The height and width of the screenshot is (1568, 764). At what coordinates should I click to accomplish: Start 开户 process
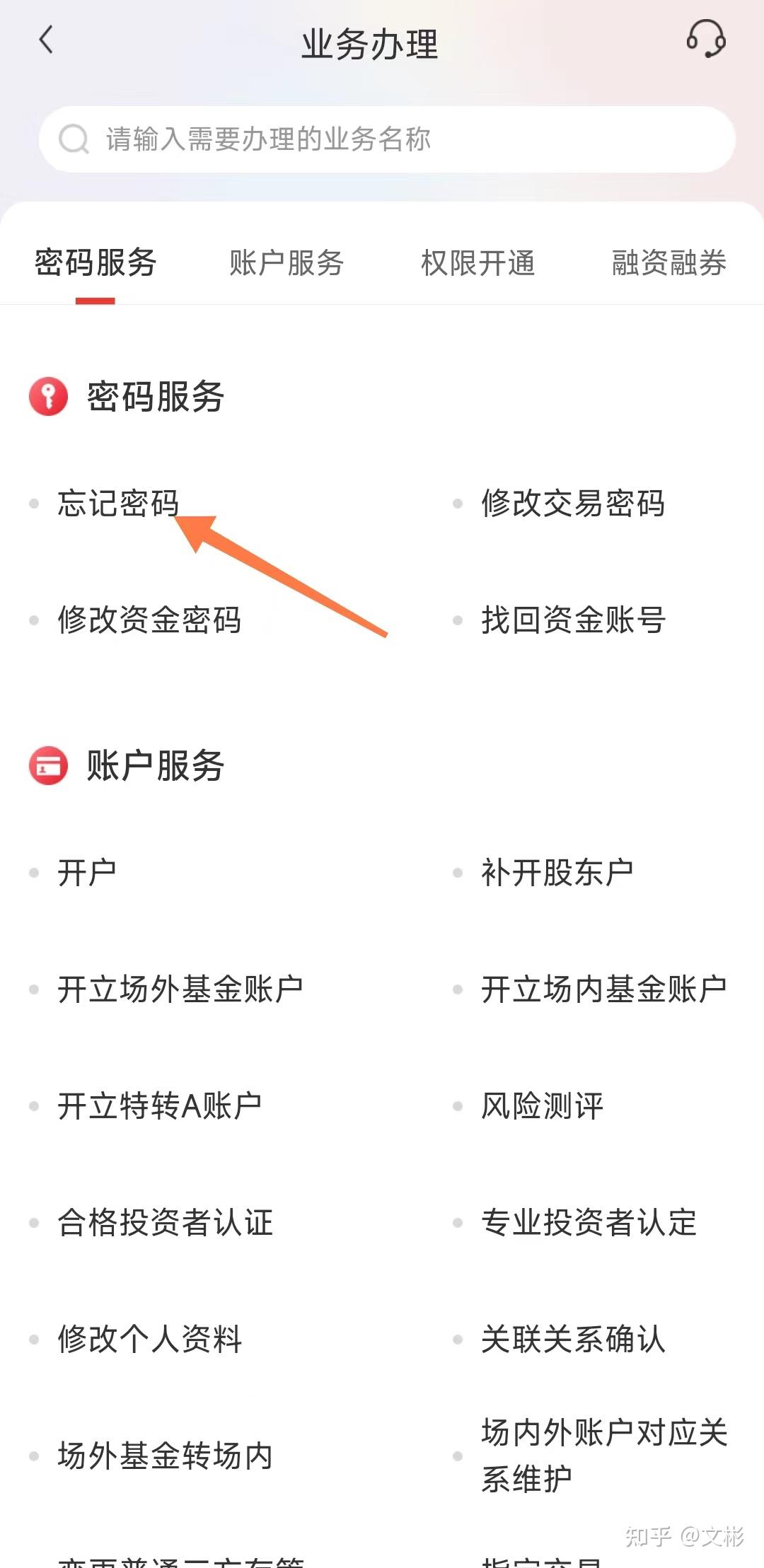point(87,873)
